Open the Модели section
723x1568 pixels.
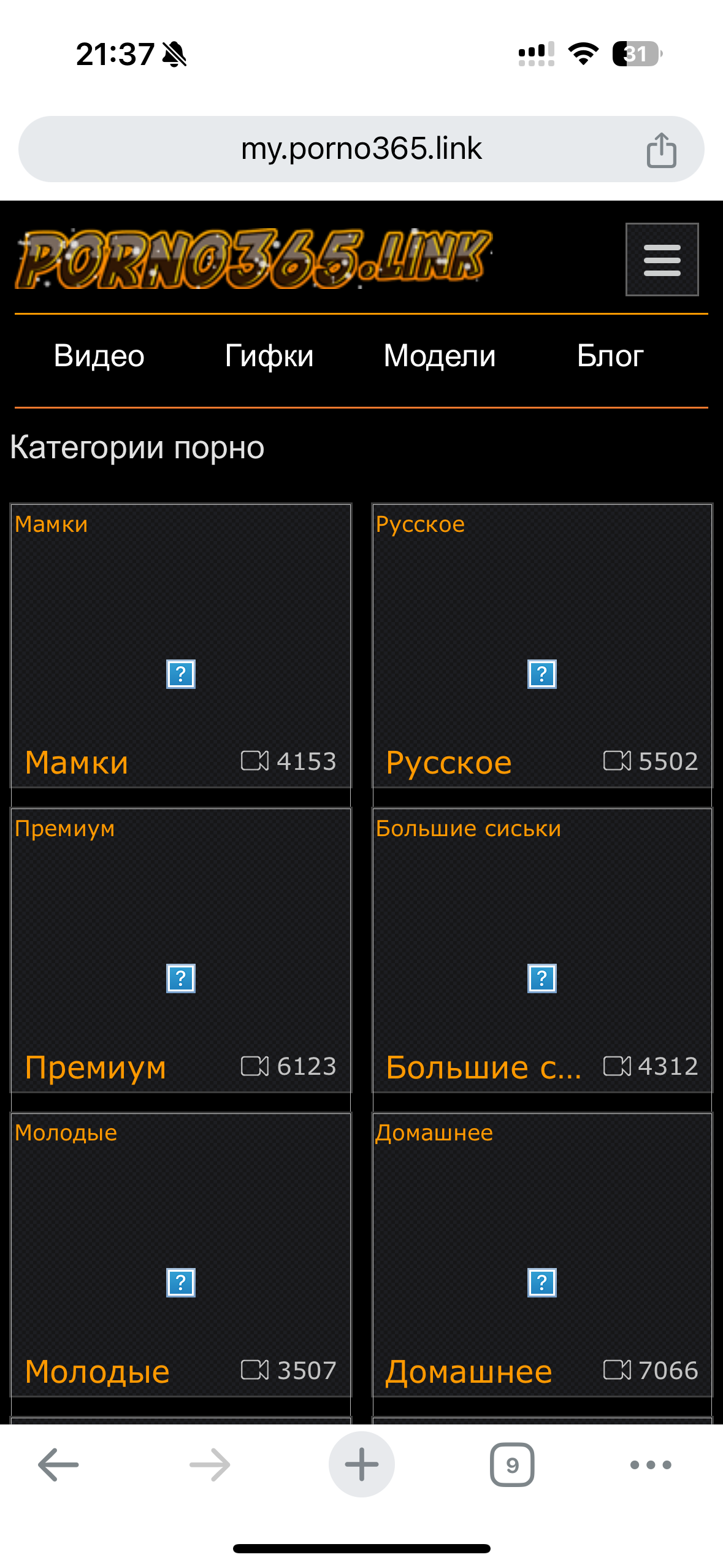[440, 356]
